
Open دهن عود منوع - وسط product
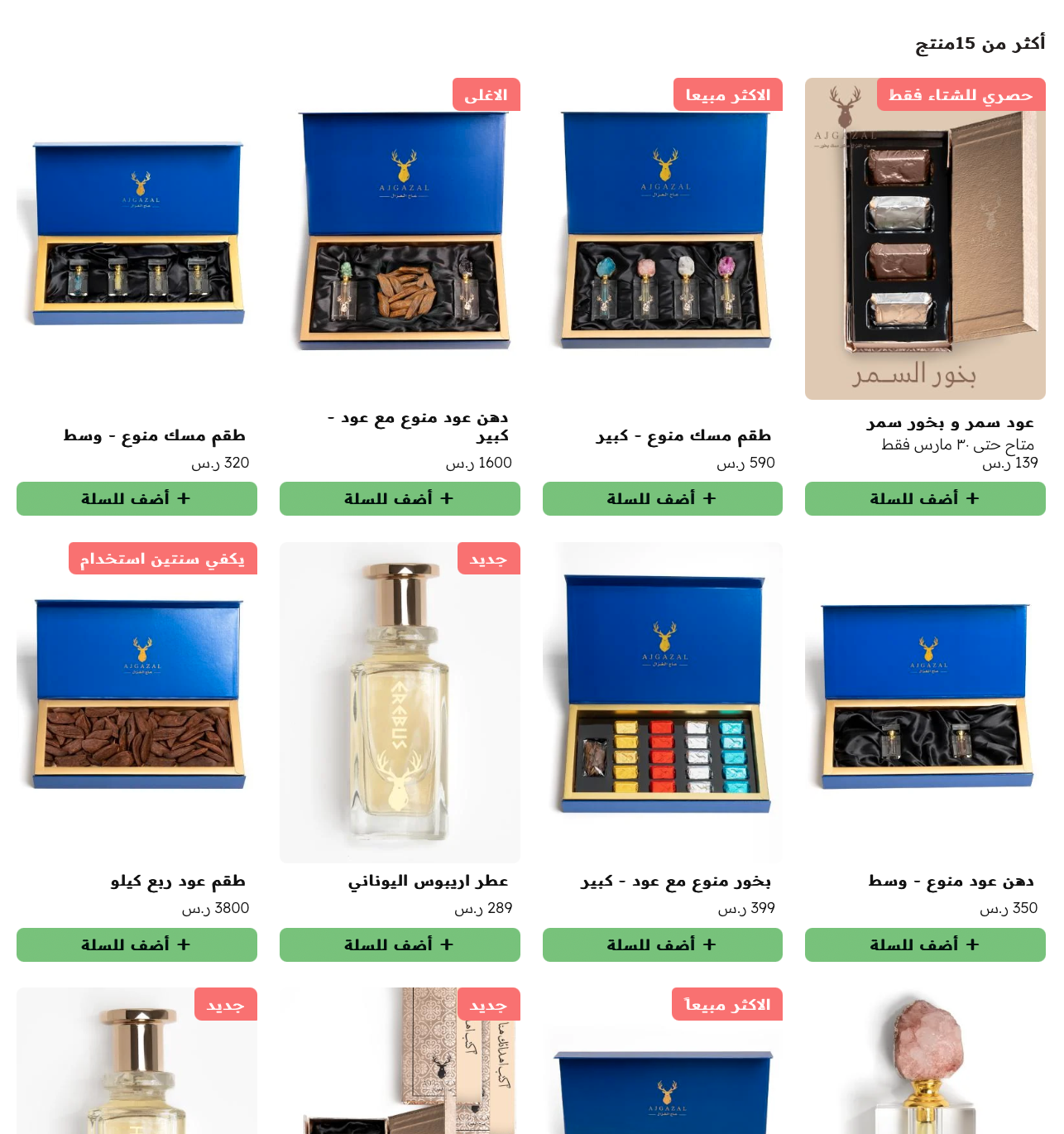[925, 702]
